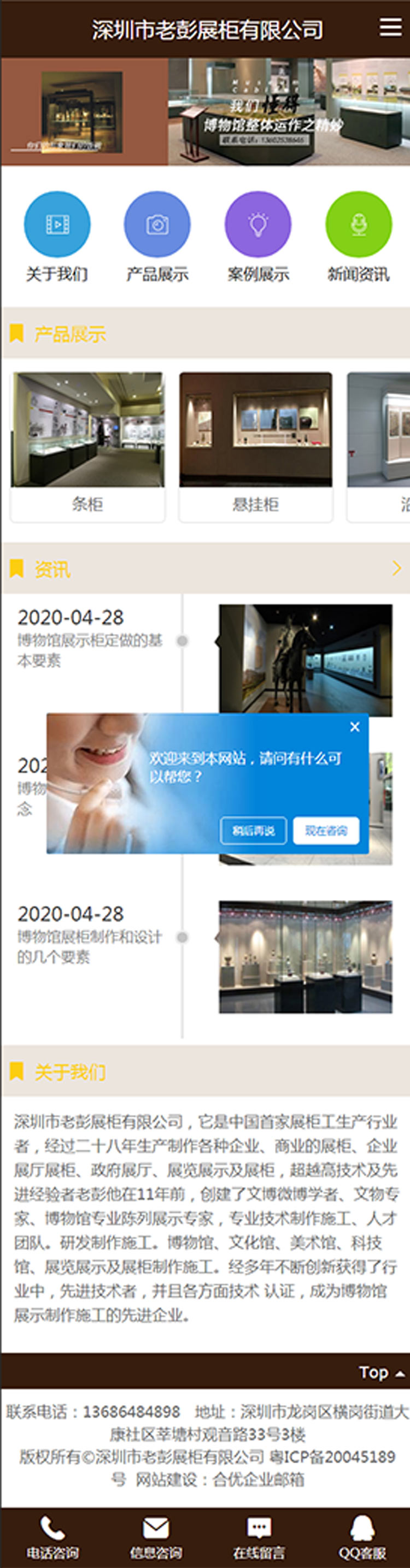Open QQ客服 in bottom bar

pyautogui.click(x=362, y=1537)
